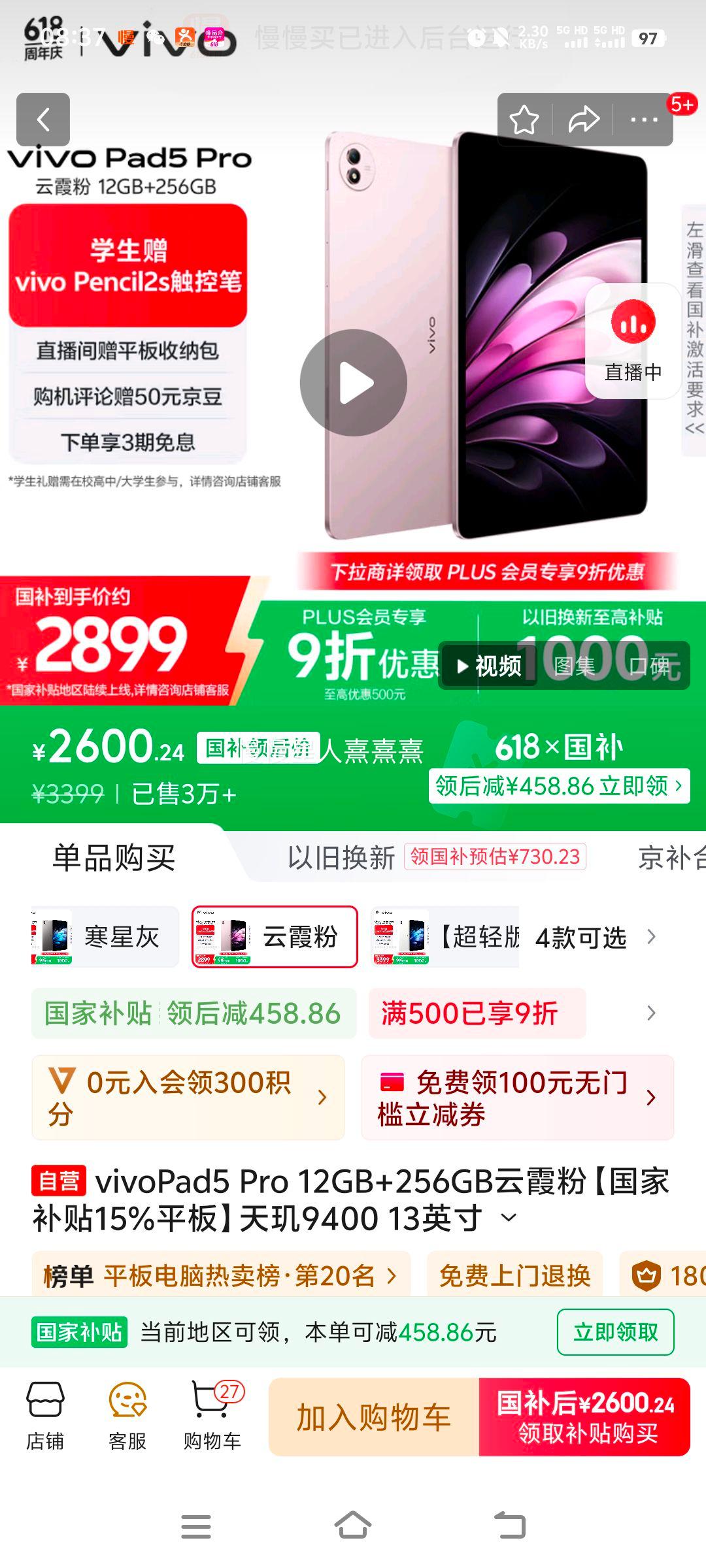Viewport: 706px width, 1568px height.
Task: Expand the 4款可选 variants list
Action: [x=594, y=938]
